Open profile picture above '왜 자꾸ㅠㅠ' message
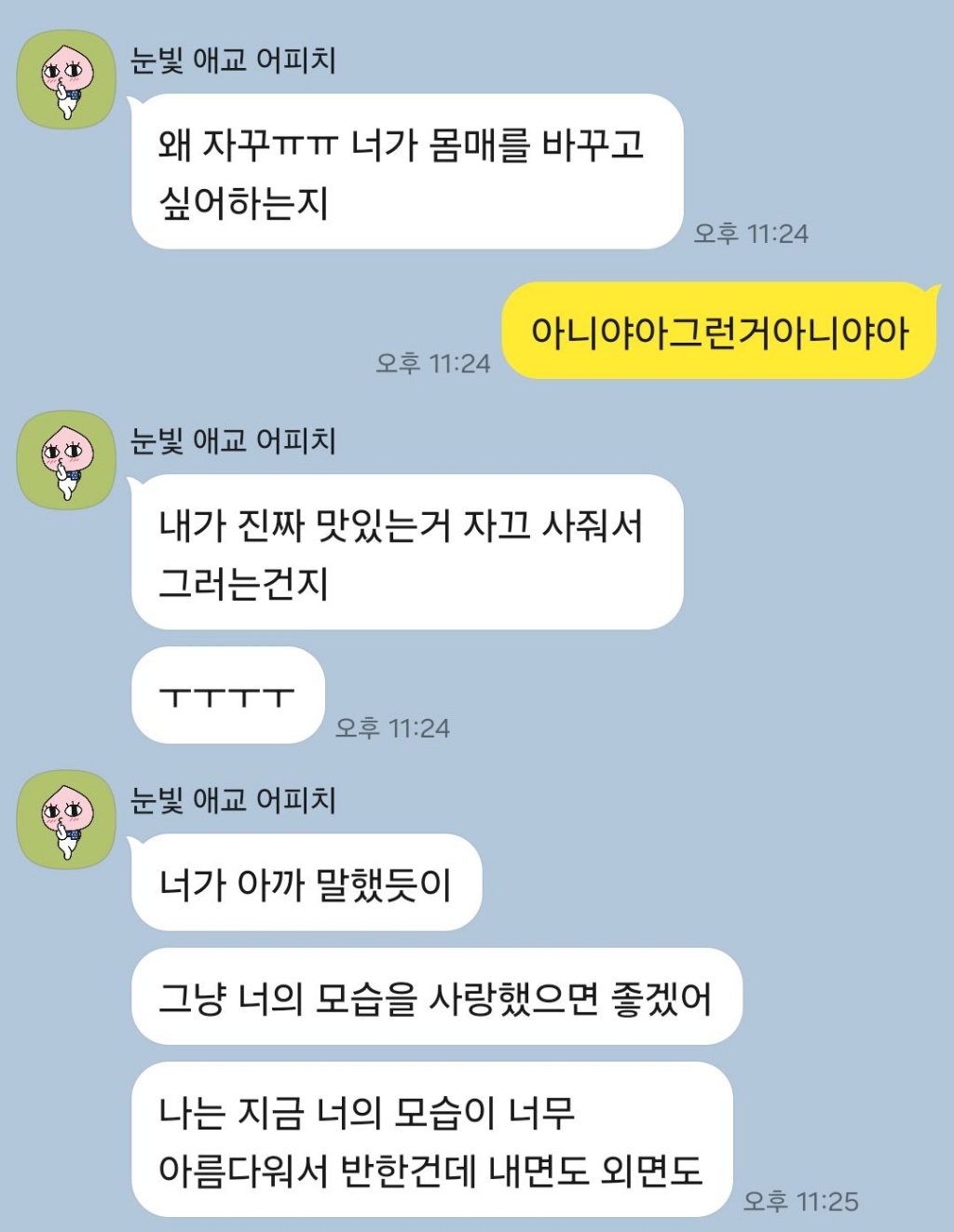Image resolution: width=954 pixels, height=1232 pixels. pos(66,79)
